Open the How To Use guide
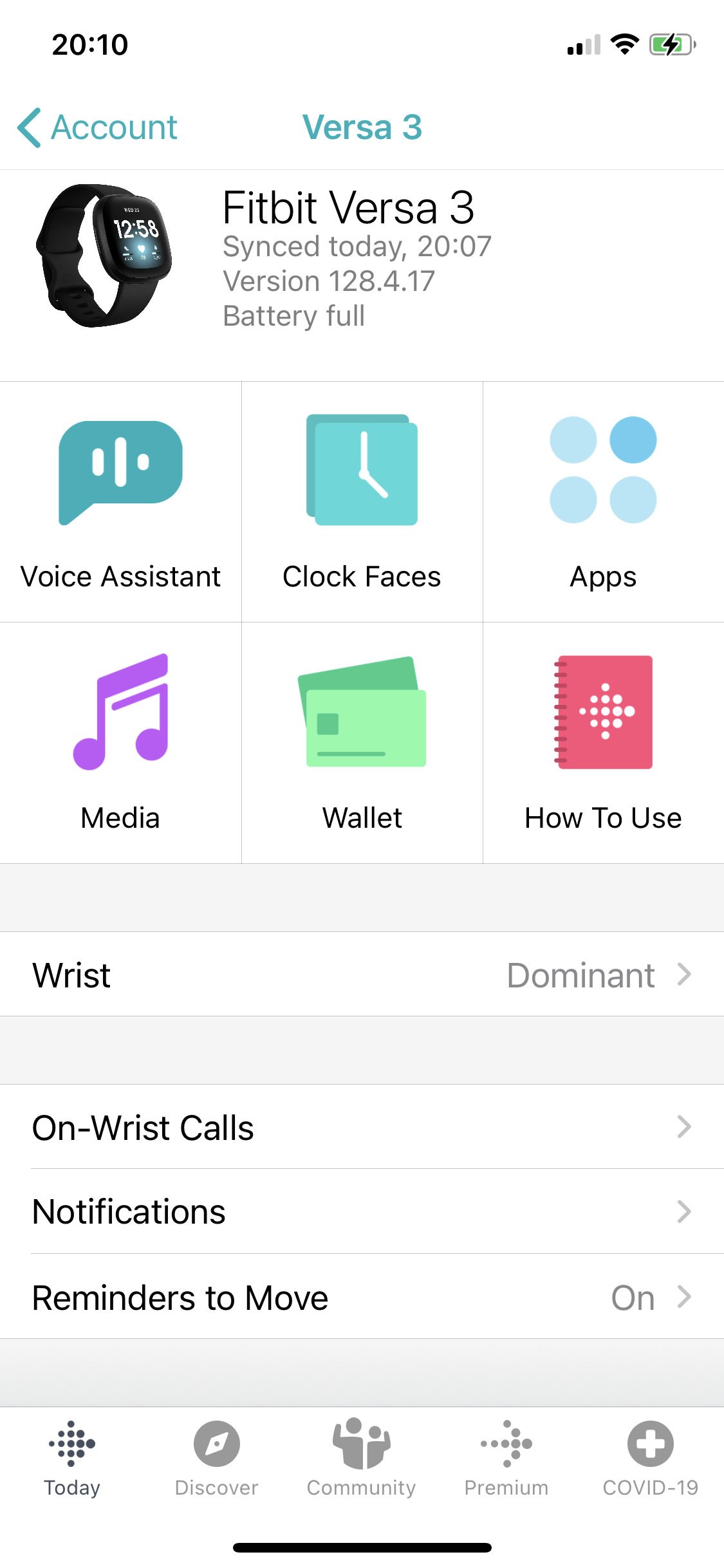This screenshot has width=724, height=1568. coord(603,743)
